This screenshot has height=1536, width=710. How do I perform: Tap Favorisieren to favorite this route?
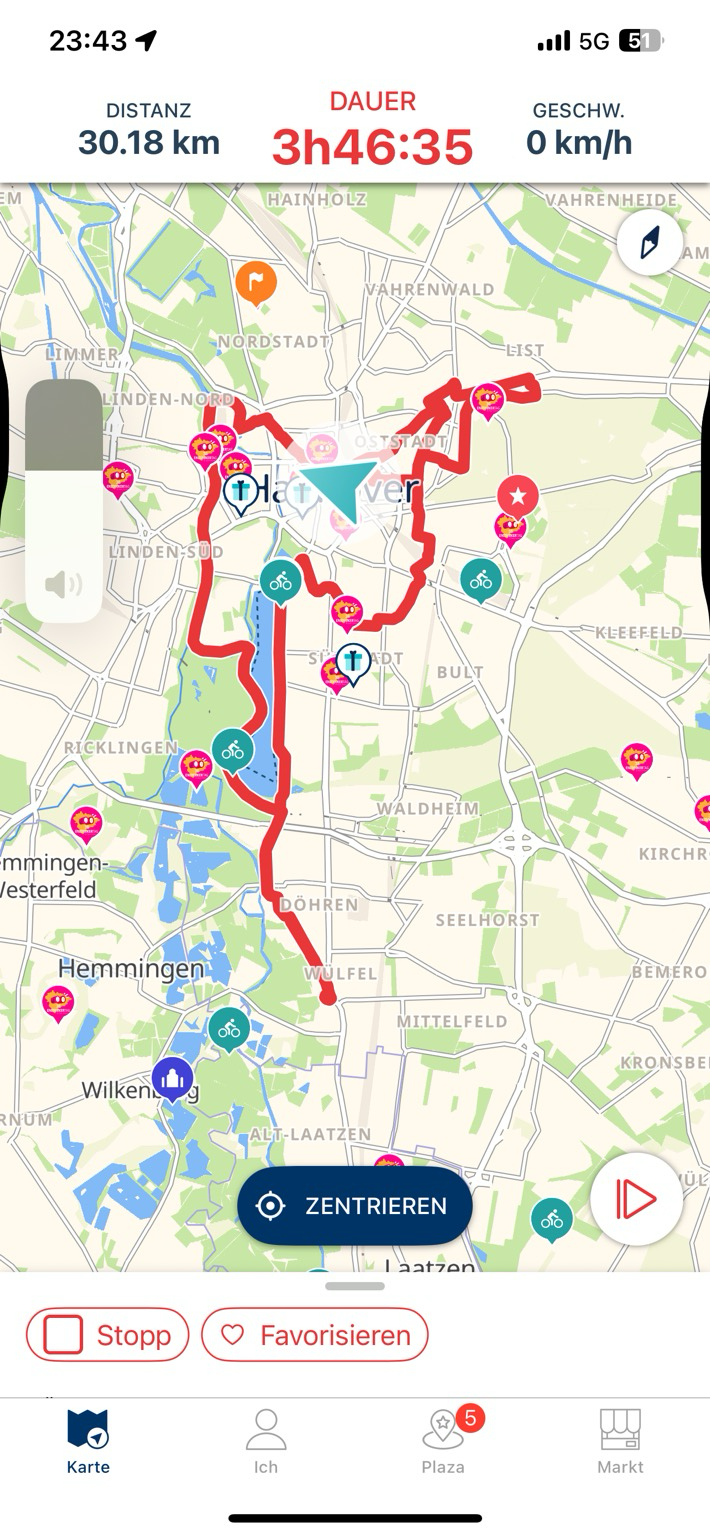315,1335
